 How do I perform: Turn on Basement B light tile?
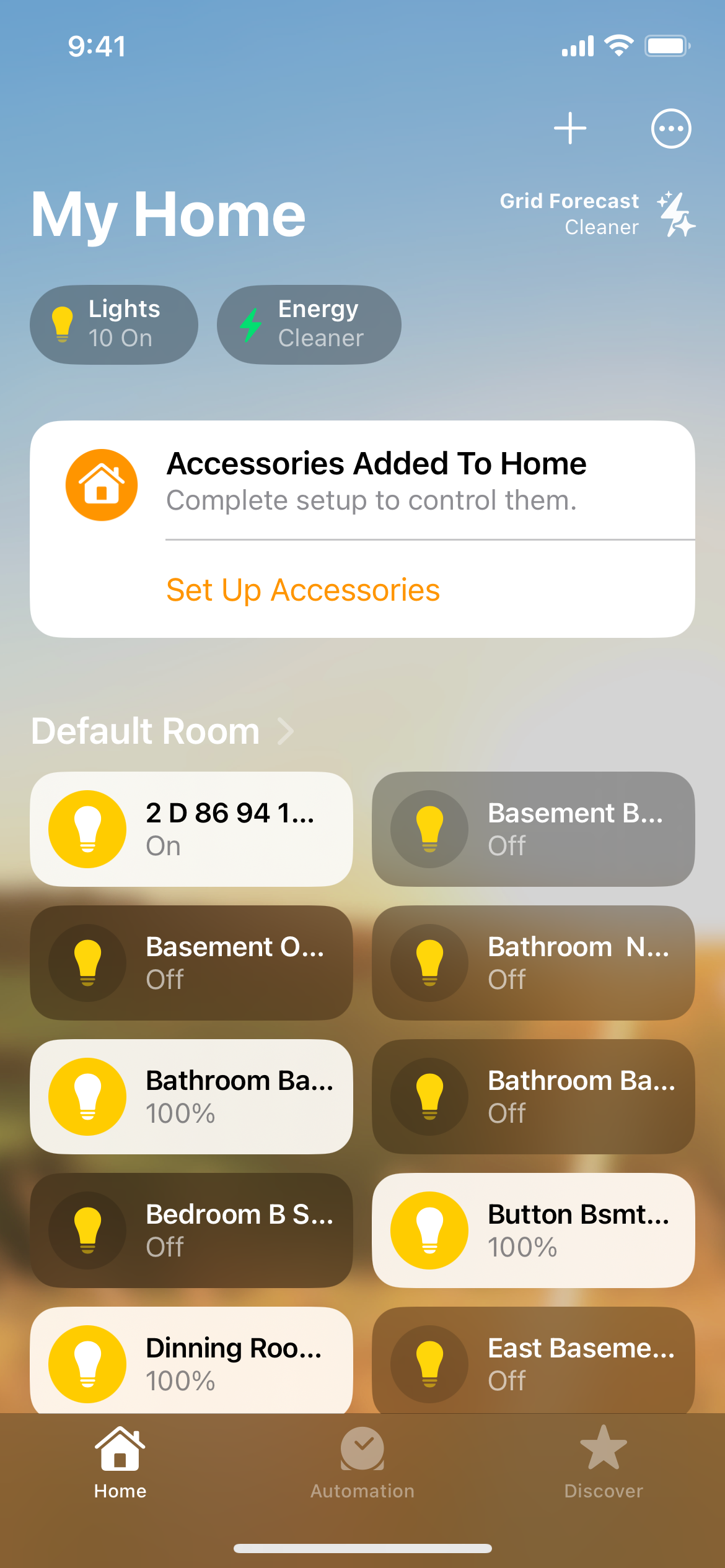coord(429,829)
